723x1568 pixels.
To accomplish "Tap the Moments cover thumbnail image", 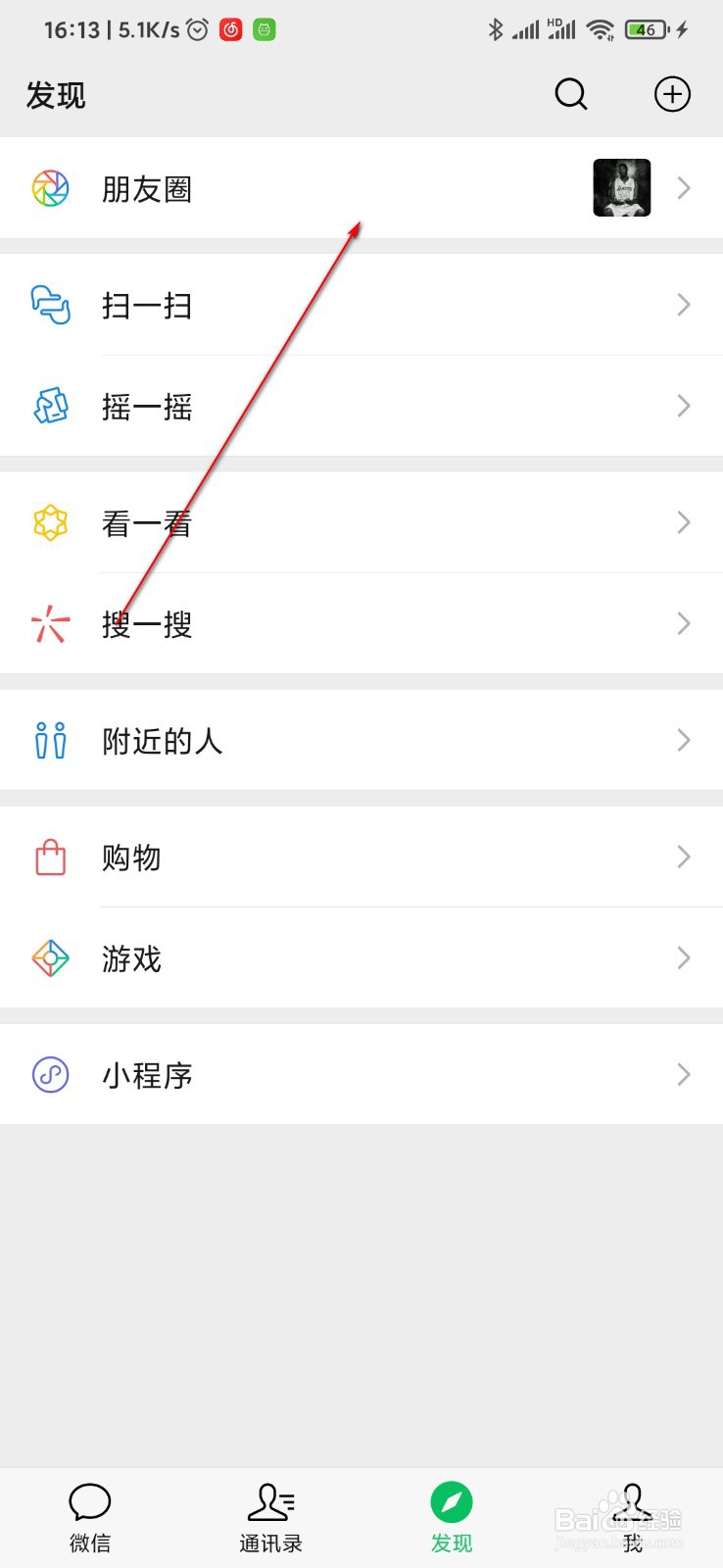I will click(x=621, y=187).
